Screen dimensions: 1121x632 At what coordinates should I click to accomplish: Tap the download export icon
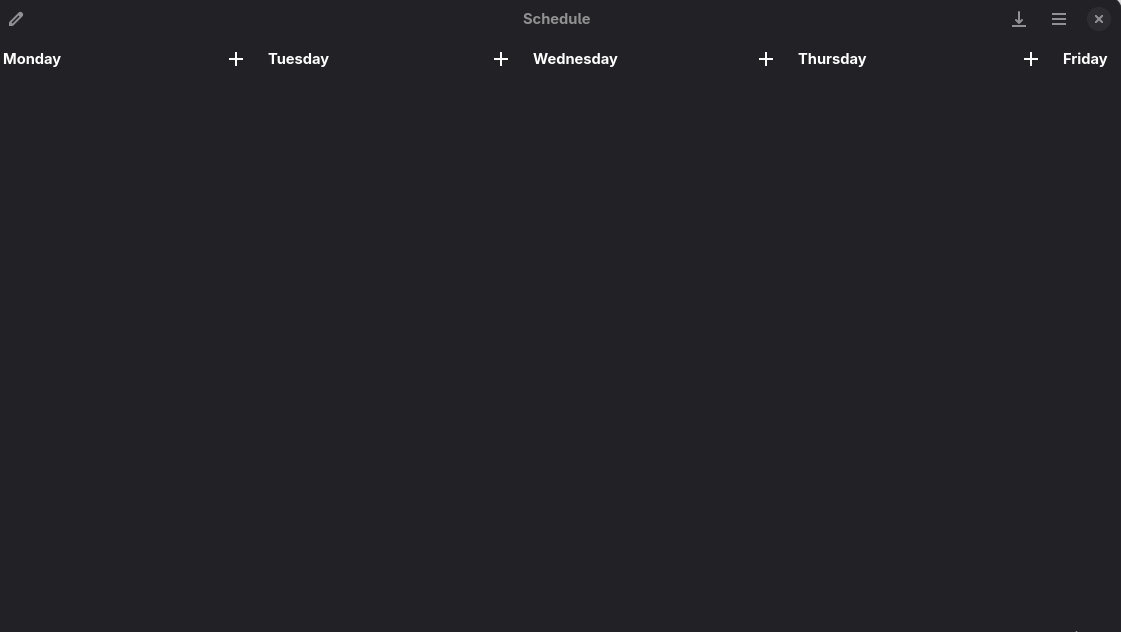[1019, 19]
